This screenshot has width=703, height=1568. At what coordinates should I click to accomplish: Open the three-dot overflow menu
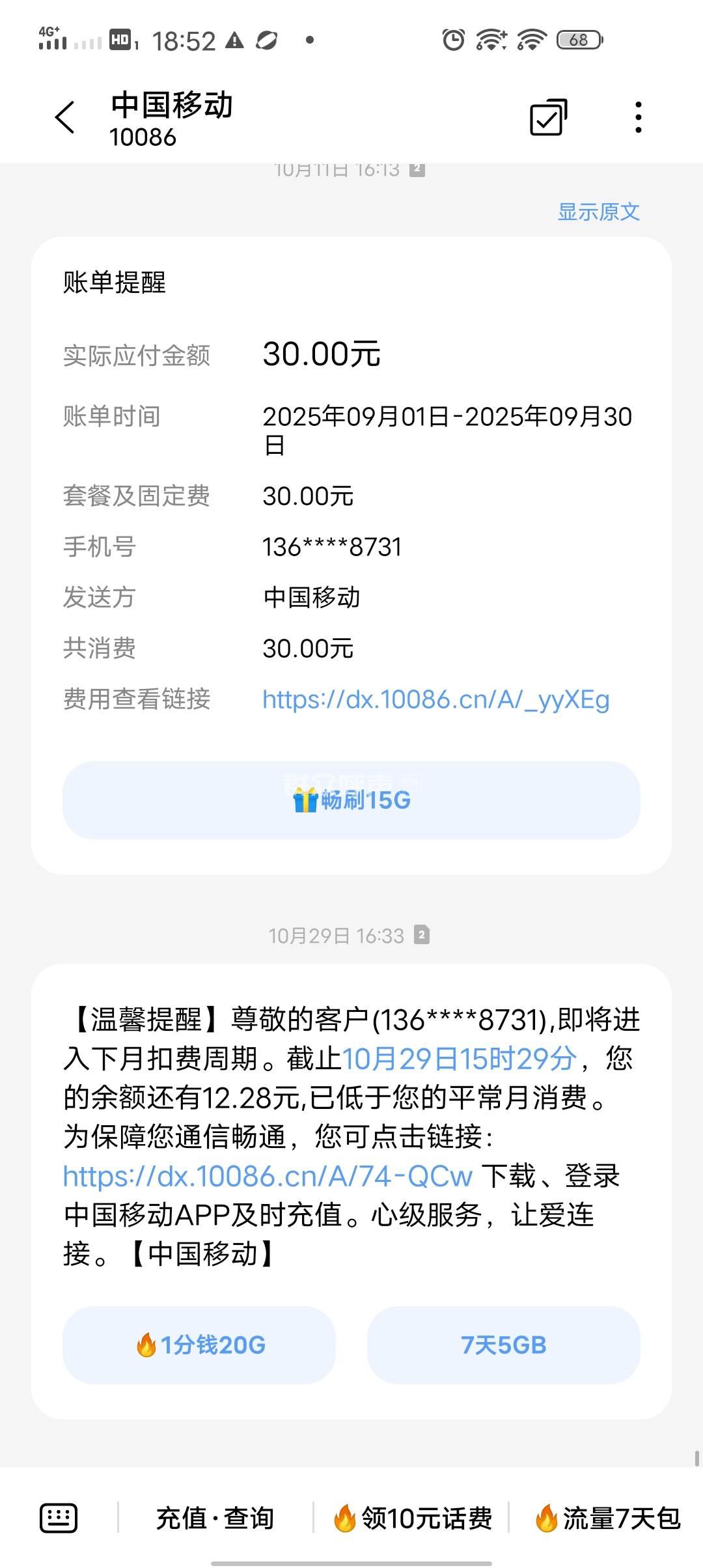coord(638,118)
